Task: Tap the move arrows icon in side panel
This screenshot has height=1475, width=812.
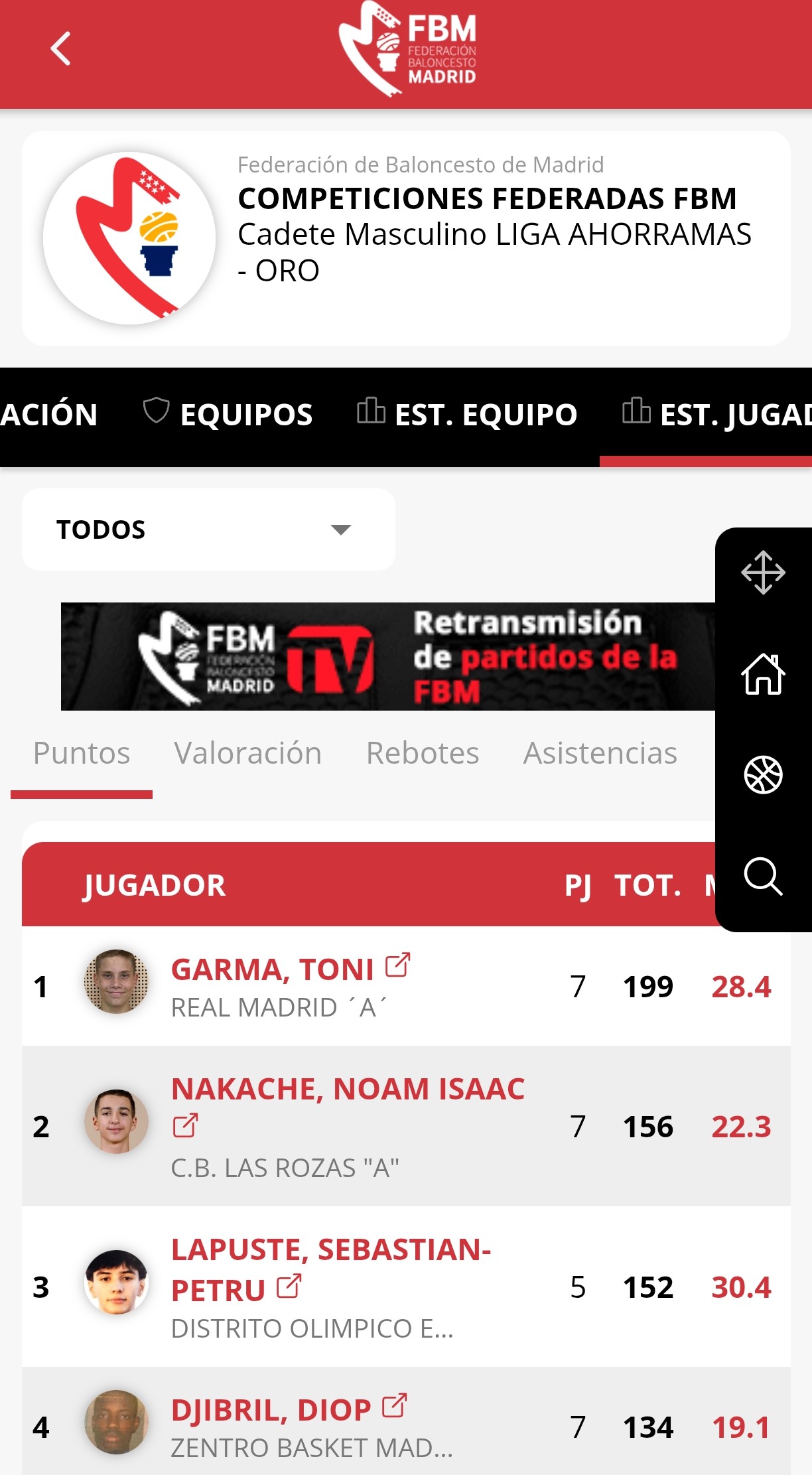Action: pos(763,573)
